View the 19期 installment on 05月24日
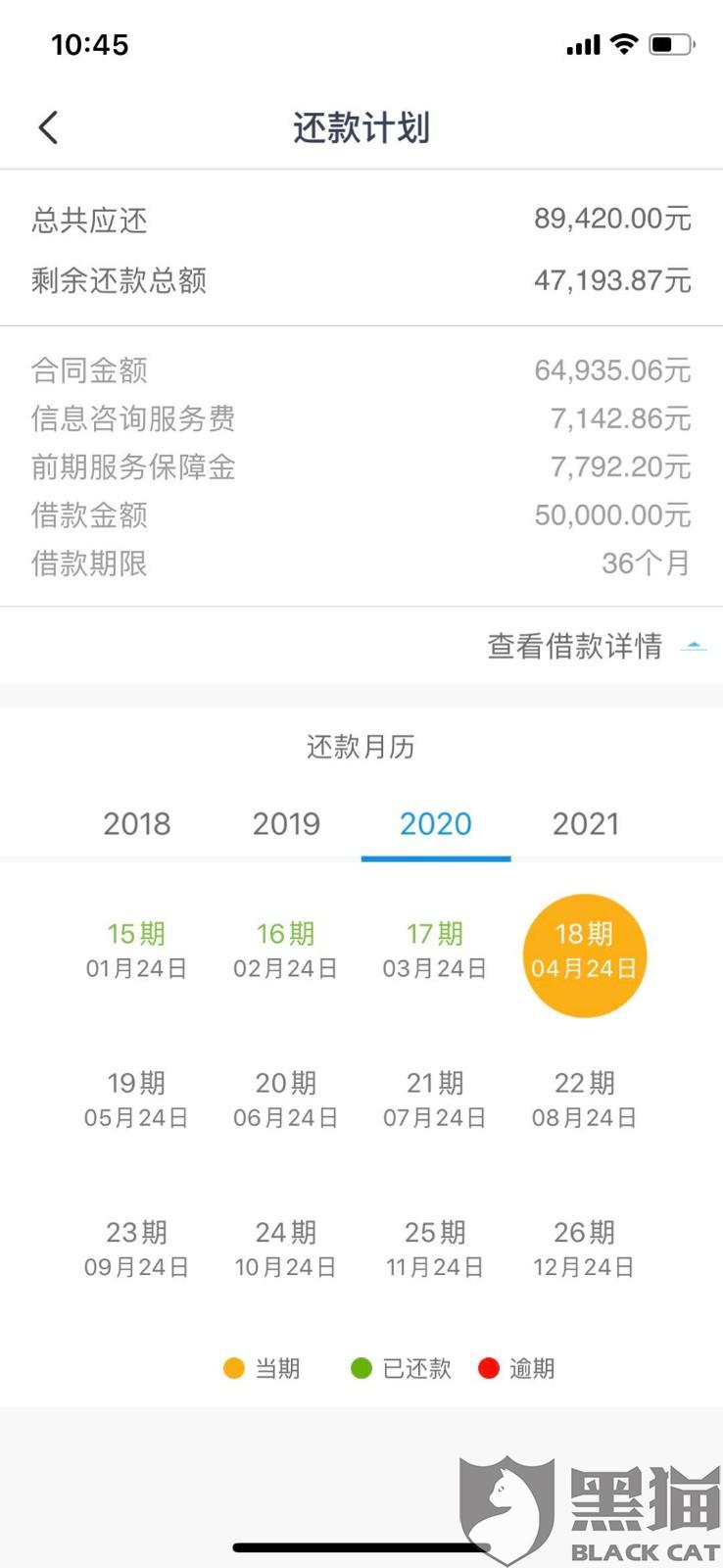Viewport: 723px width, 1568px height. pyautogui.click(x=136, y=1100)
